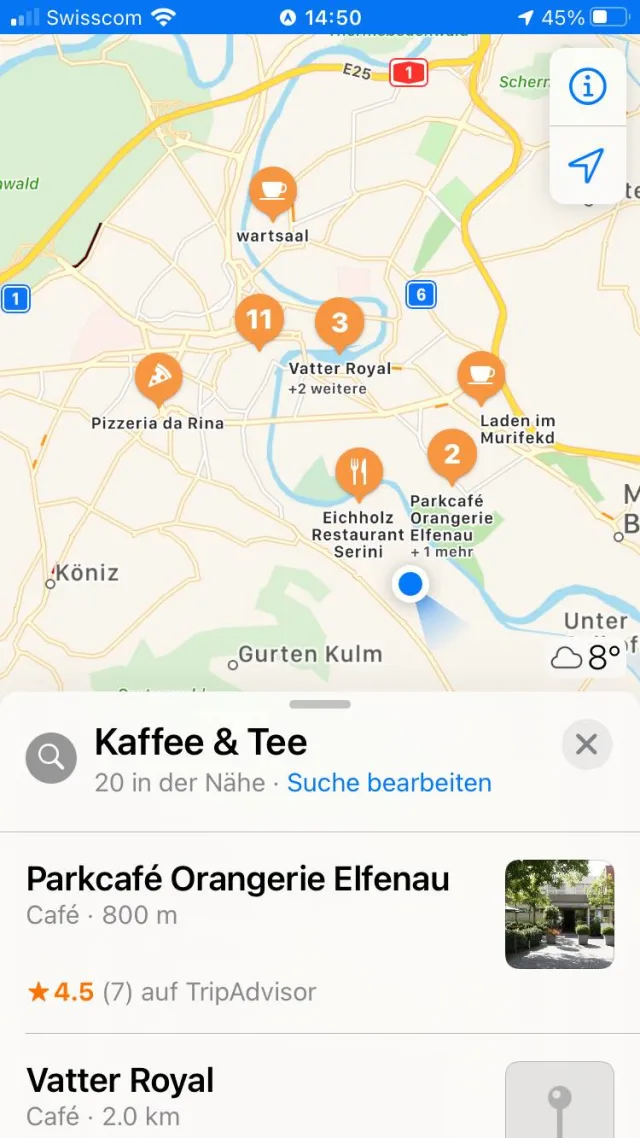Select the Eichholz Restaurant Serini pin

[x=359, y=470]
